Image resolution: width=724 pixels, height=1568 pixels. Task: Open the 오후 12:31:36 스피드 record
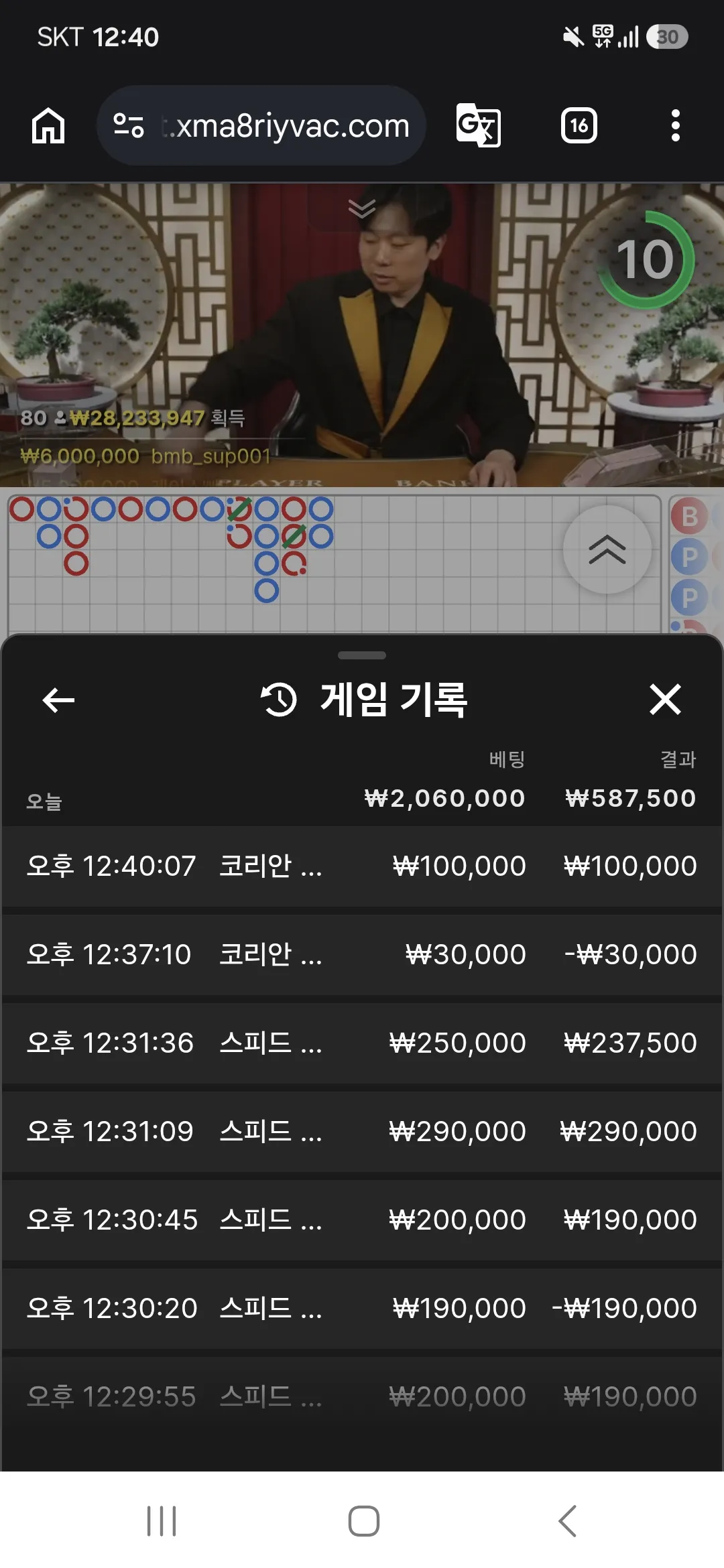point(362,1043)
